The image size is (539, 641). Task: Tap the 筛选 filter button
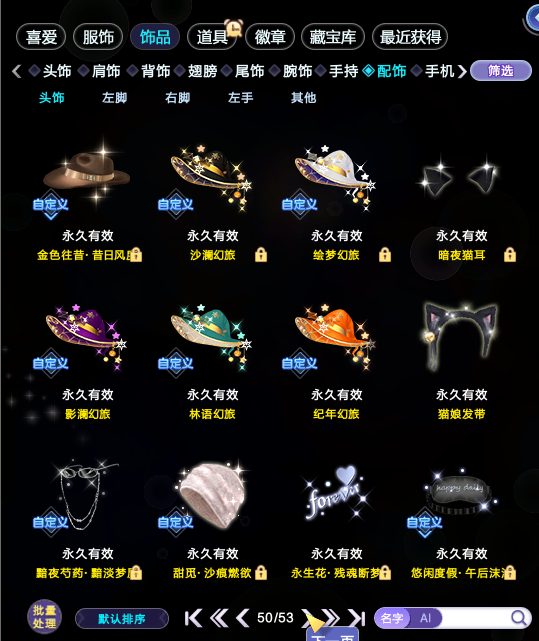[501, 71]
